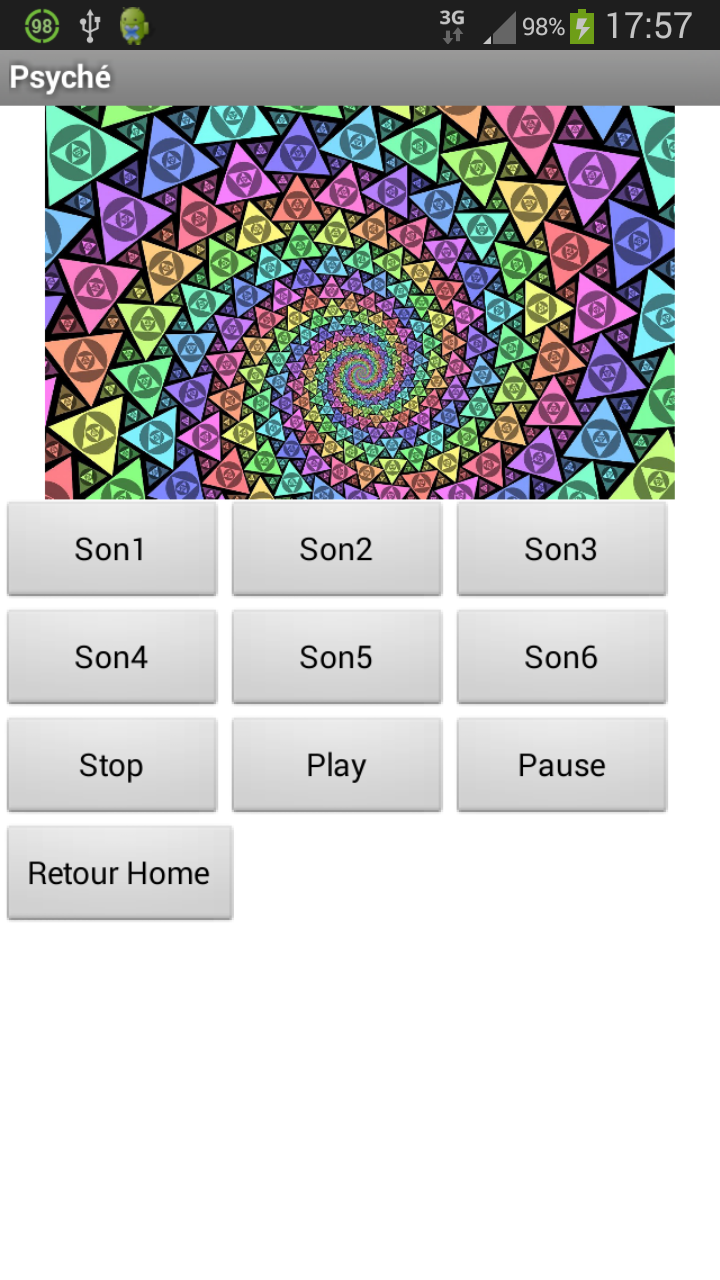Go back with Retour Home
This screenshot has height=1280, width=720.
click(x=120, y=873)
